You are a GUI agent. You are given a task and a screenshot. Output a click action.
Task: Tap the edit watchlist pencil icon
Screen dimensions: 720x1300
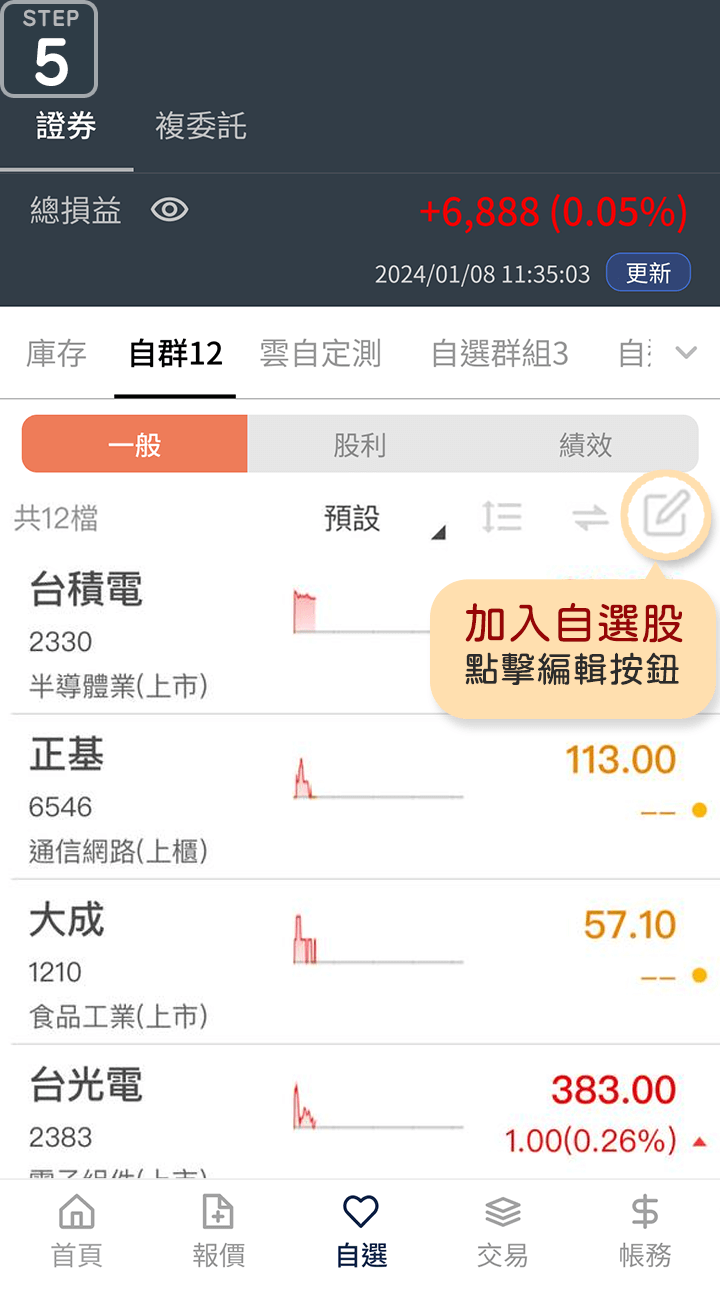point(665,517)
